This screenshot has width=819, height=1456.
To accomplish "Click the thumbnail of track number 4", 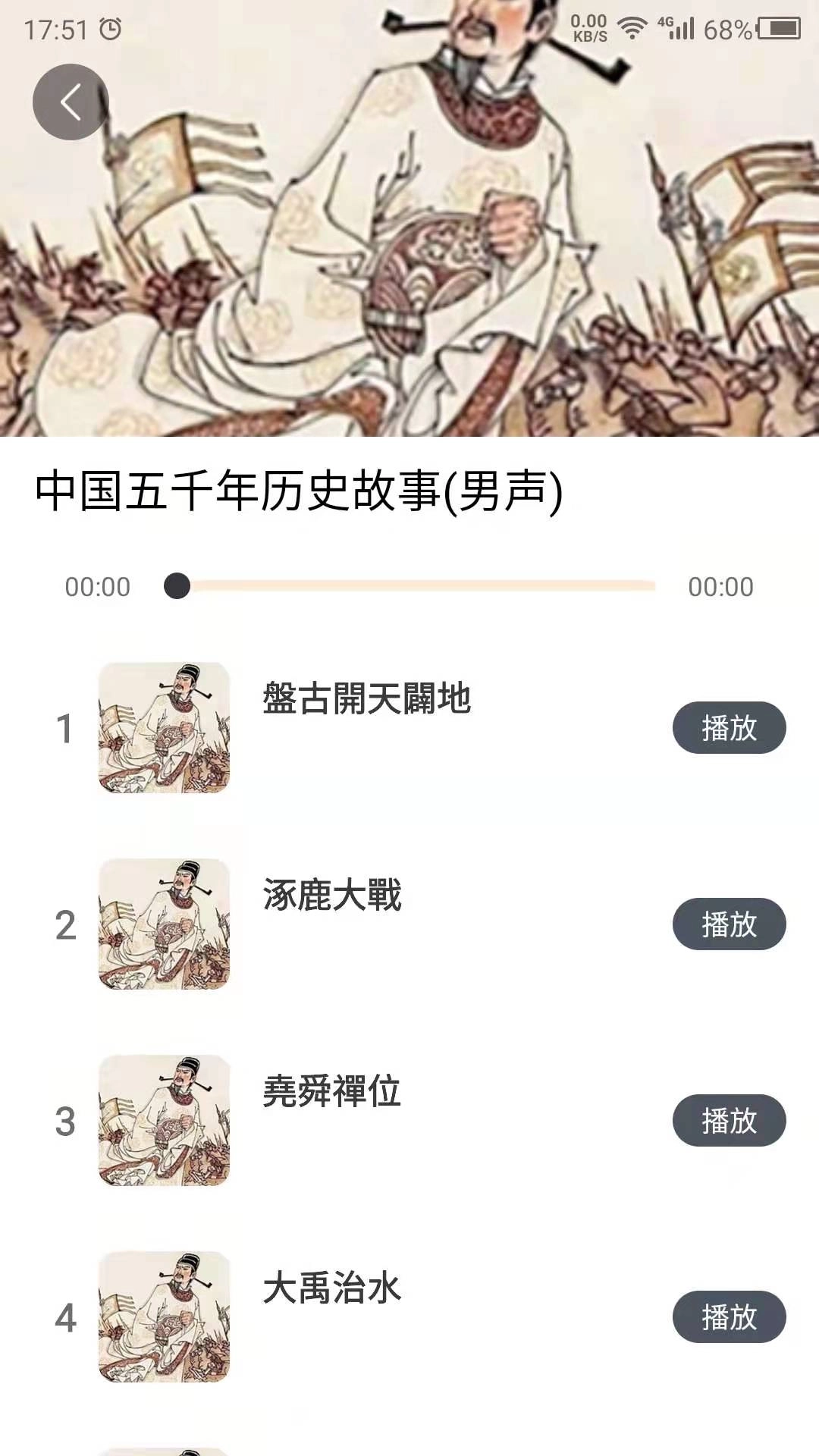I will pos(163,1319).
